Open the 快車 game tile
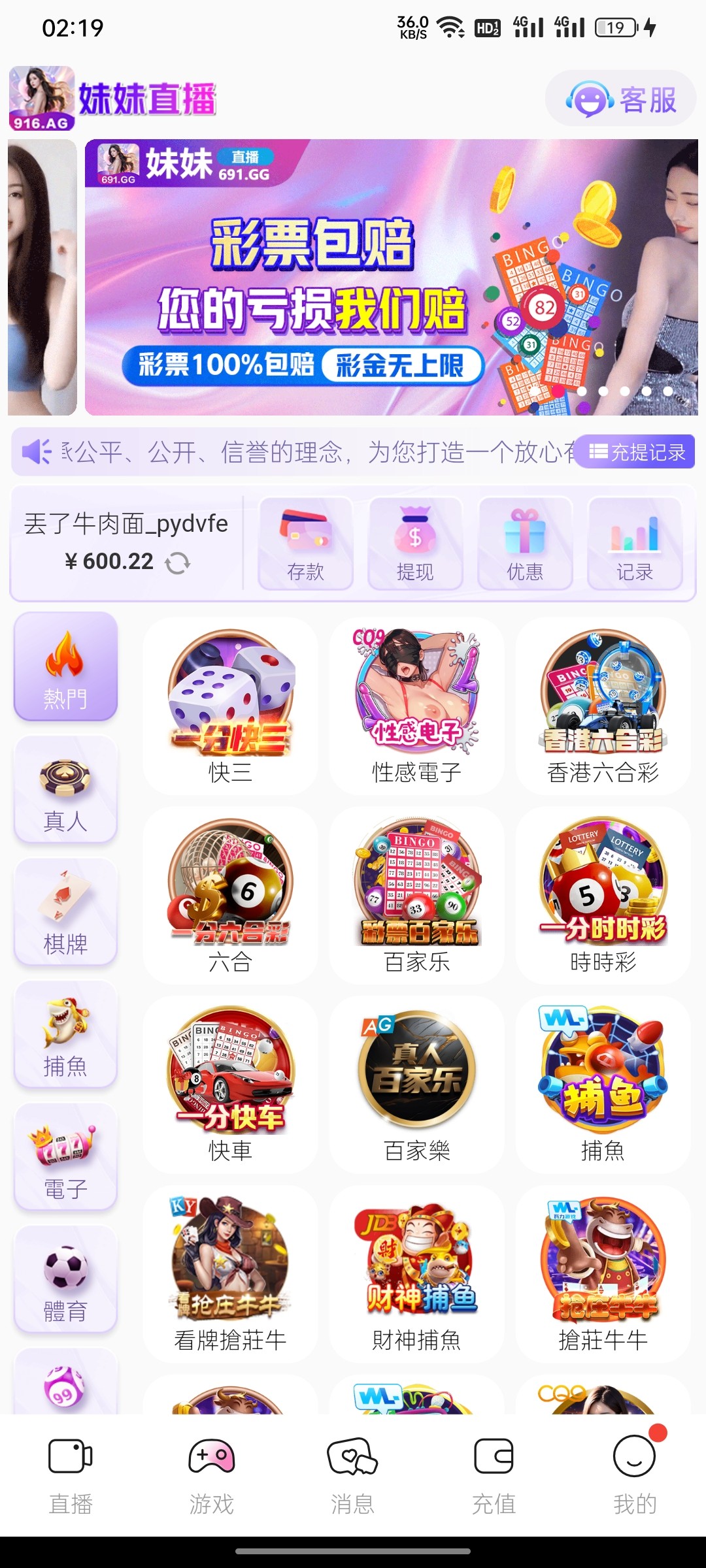Screen dimensions: 706x1568 [230, 1085]
